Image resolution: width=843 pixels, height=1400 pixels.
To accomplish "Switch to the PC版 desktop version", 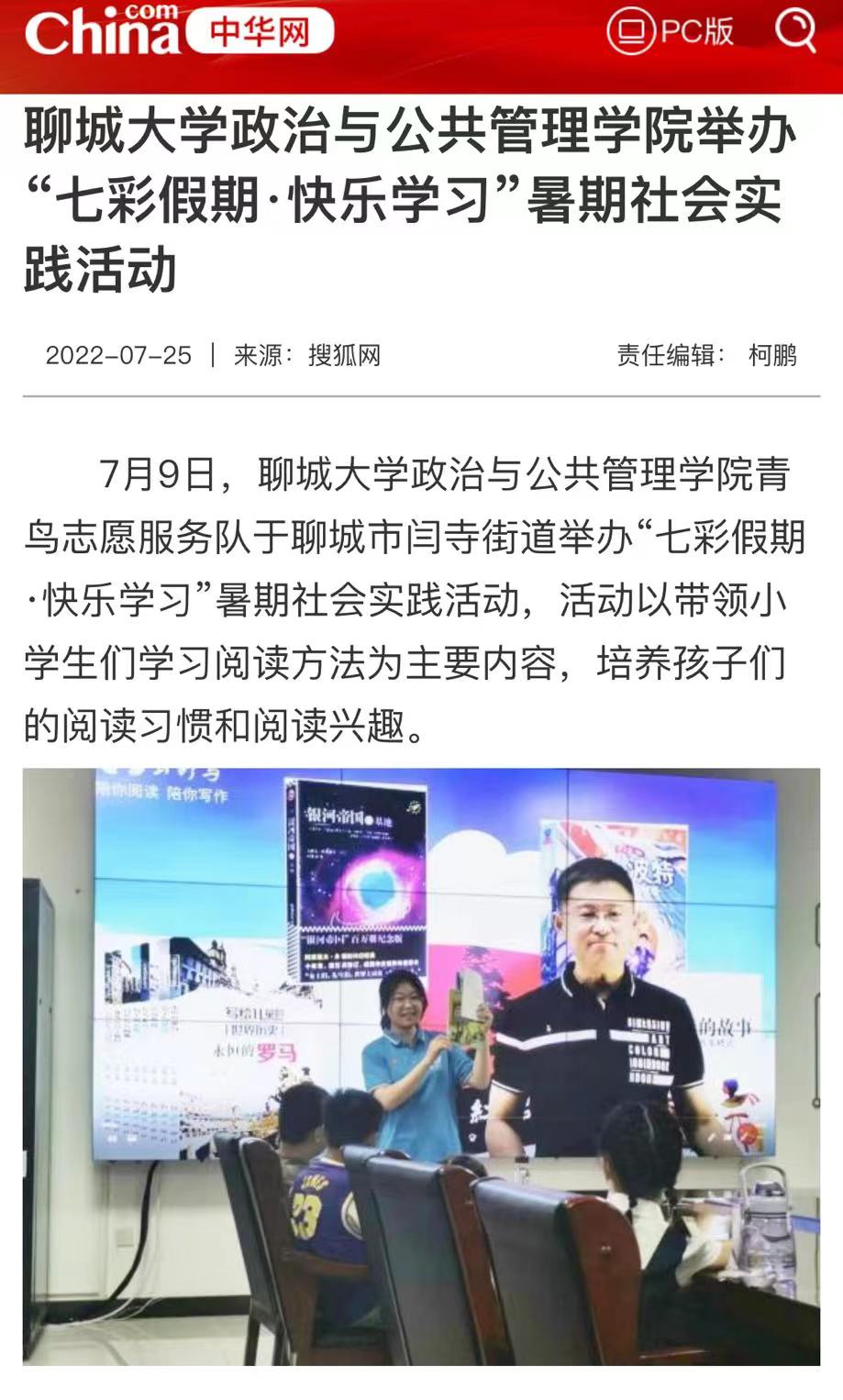I will (671, 31).
